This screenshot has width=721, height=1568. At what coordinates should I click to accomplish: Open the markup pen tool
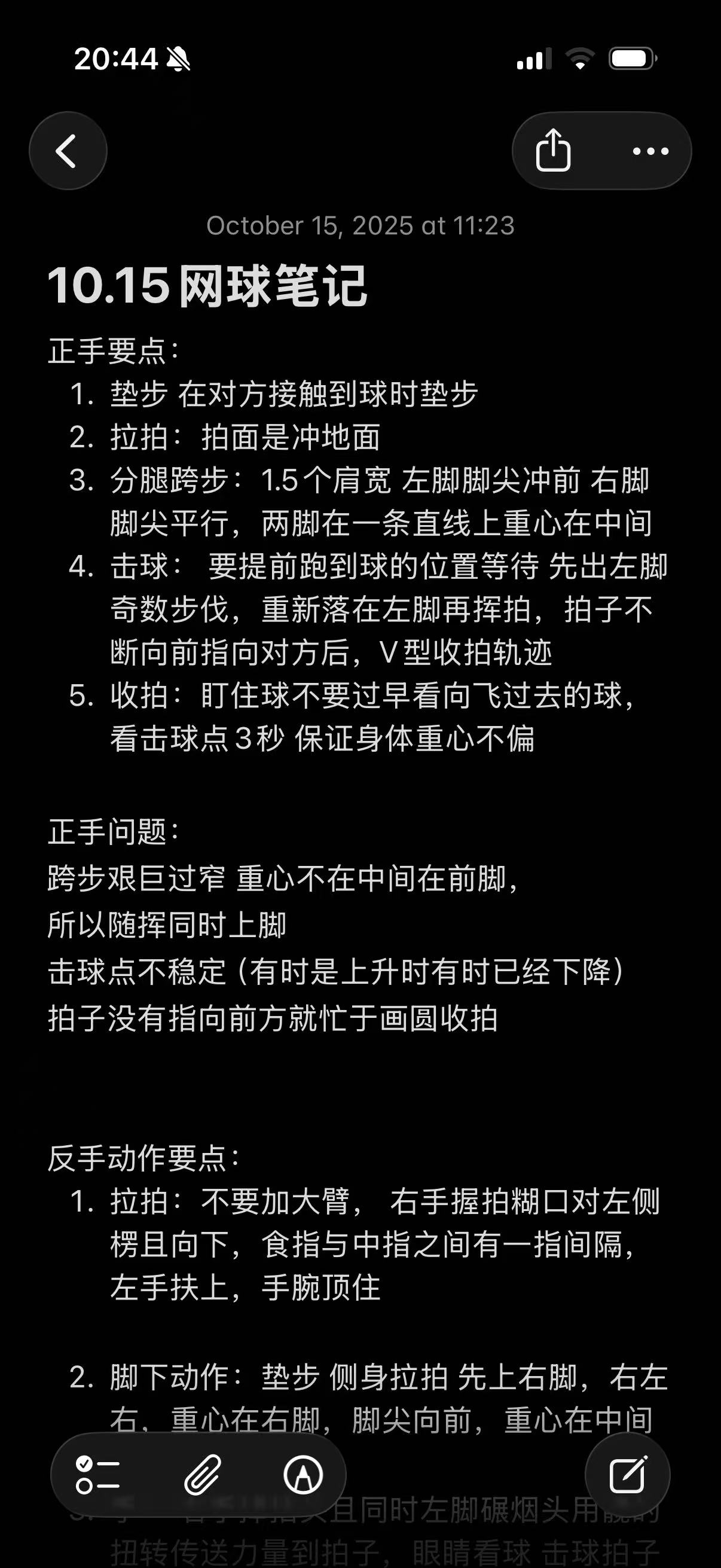tap(303, 1475)
